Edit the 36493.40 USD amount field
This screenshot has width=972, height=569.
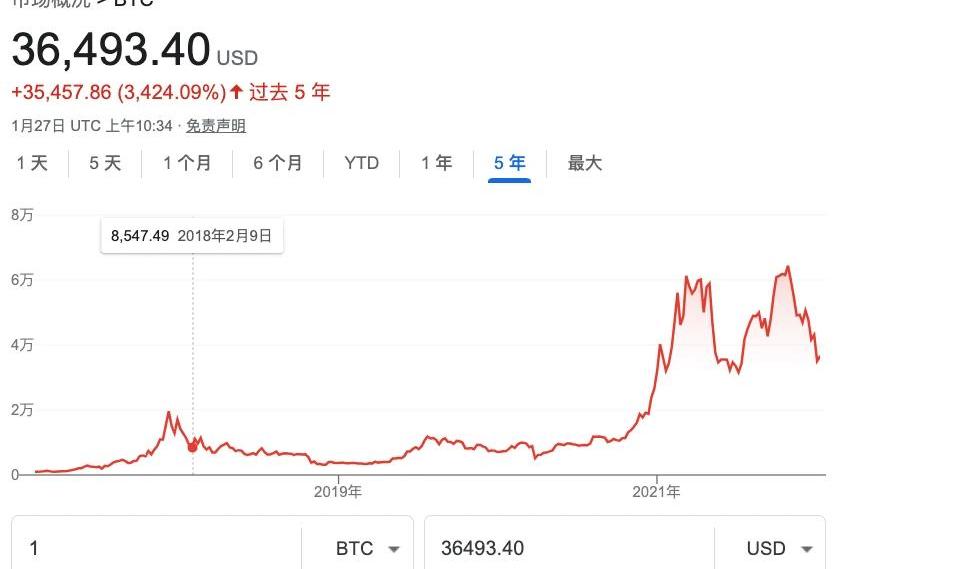pos(570,548)
